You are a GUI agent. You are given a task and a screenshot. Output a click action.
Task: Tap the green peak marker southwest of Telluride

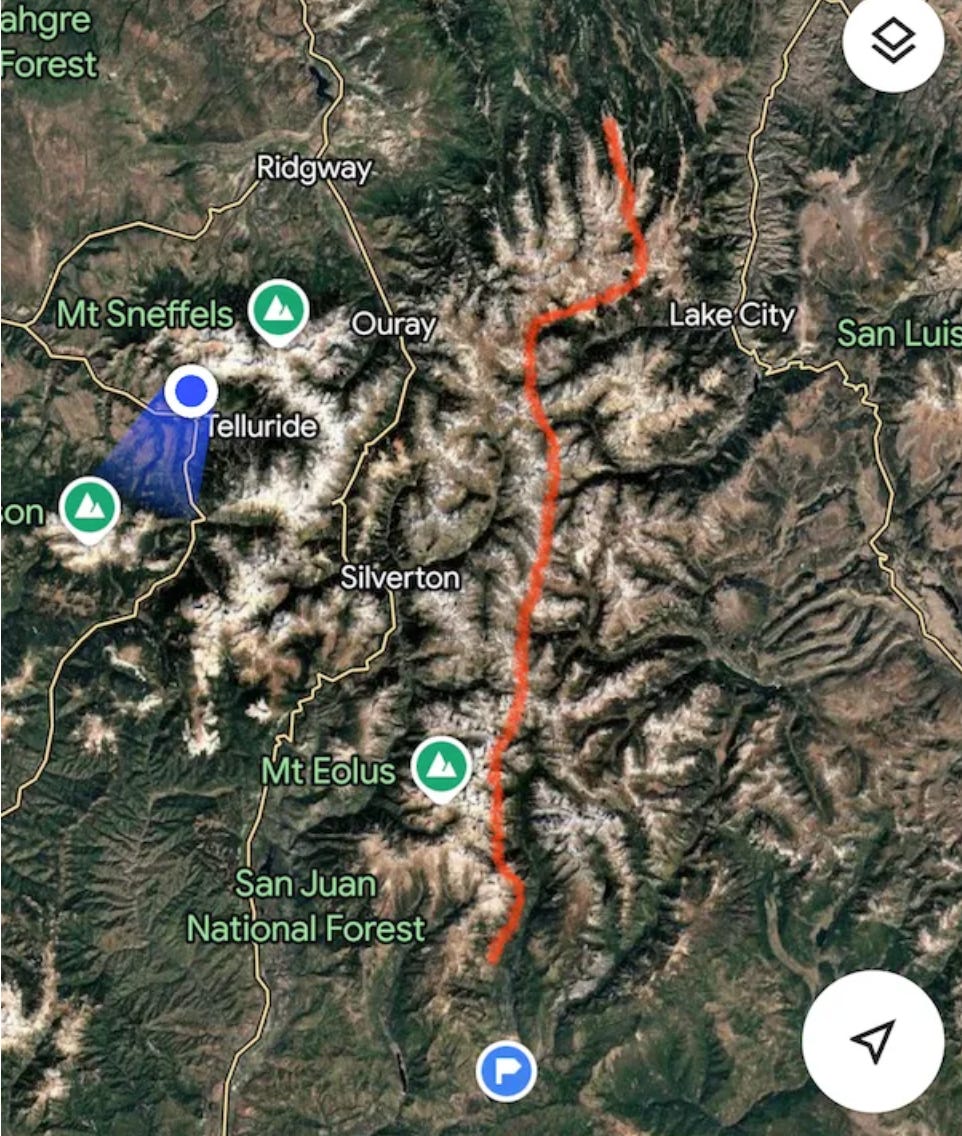90,506
